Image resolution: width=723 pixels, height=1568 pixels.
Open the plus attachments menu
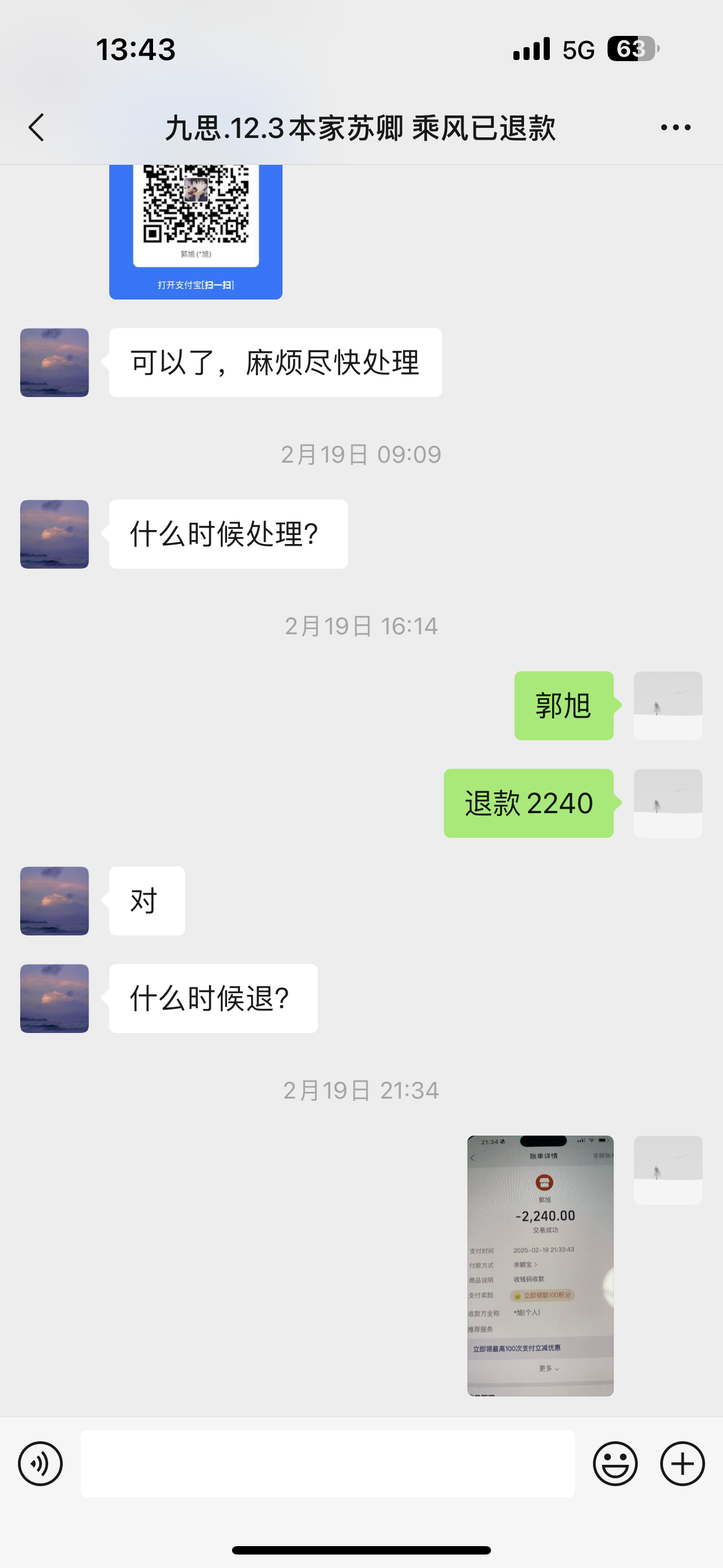tap(682, 1464)
